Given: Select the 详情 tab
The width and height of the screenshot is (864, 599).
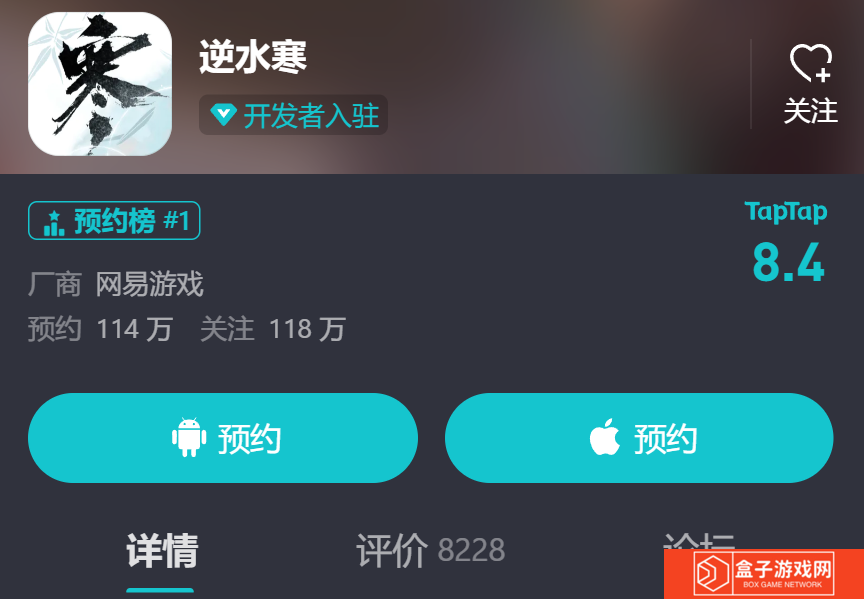Looking at the screenshot, I should (161, 551).
